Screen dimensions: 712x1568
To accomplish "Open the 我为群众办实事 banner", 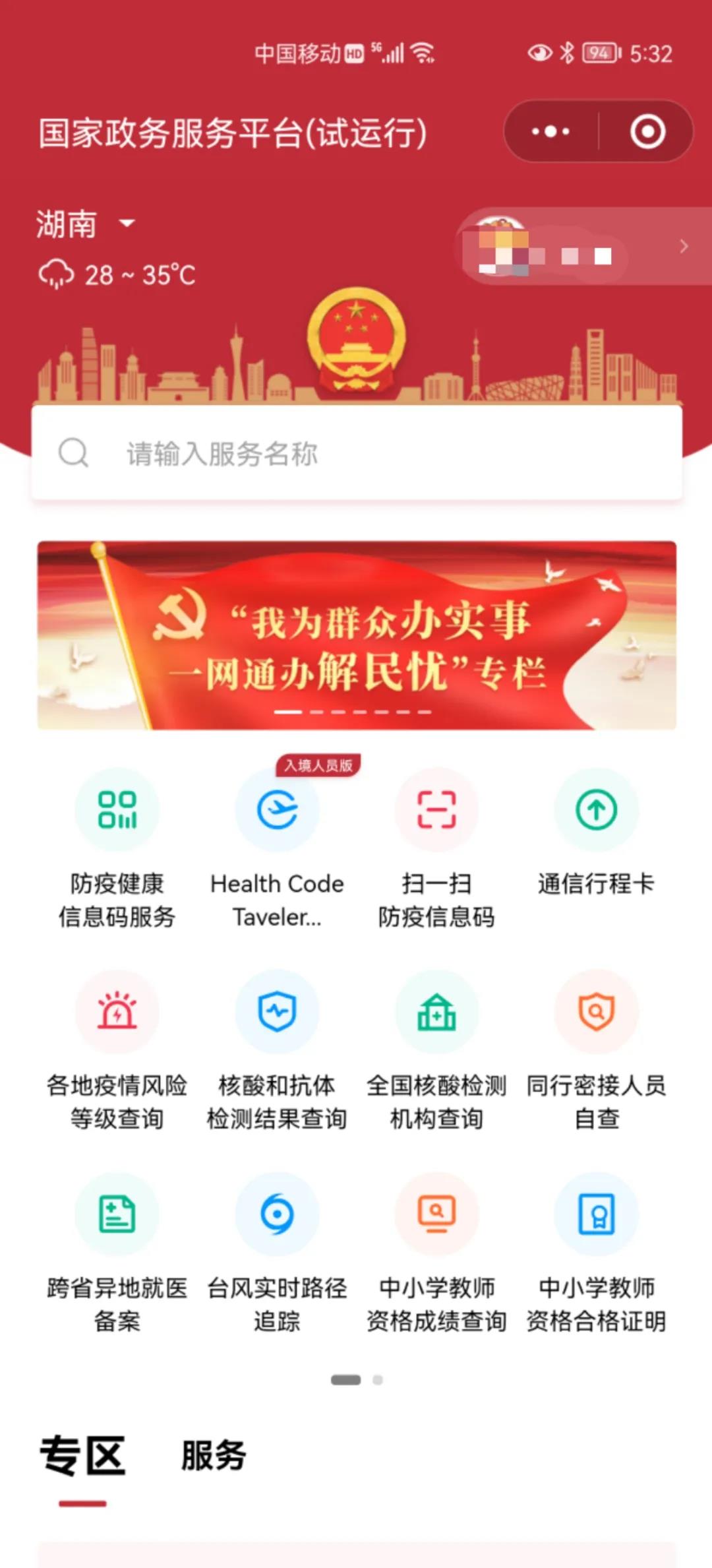I will 356,635.
